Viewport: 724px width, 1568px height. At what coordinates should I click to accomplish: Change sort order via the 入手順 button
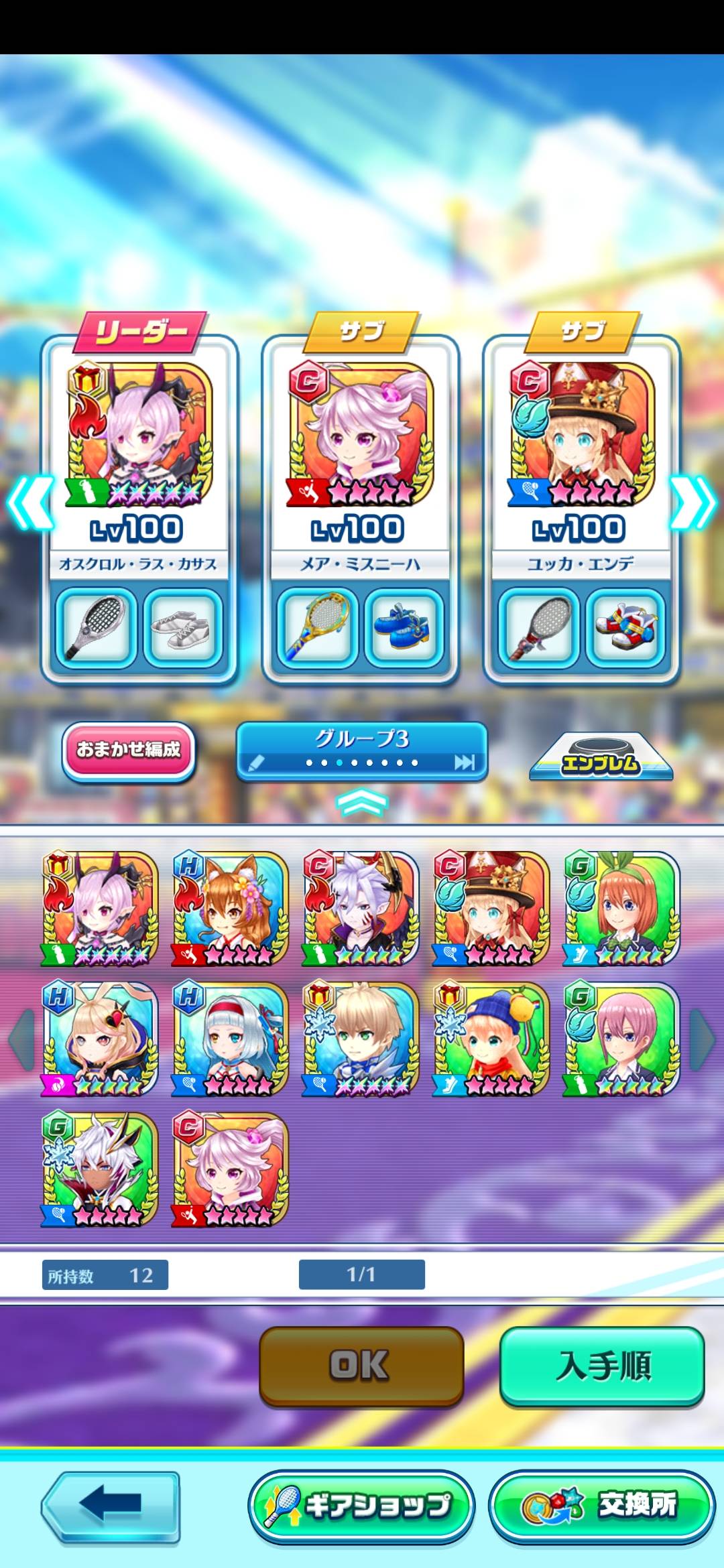(601, 1364)
